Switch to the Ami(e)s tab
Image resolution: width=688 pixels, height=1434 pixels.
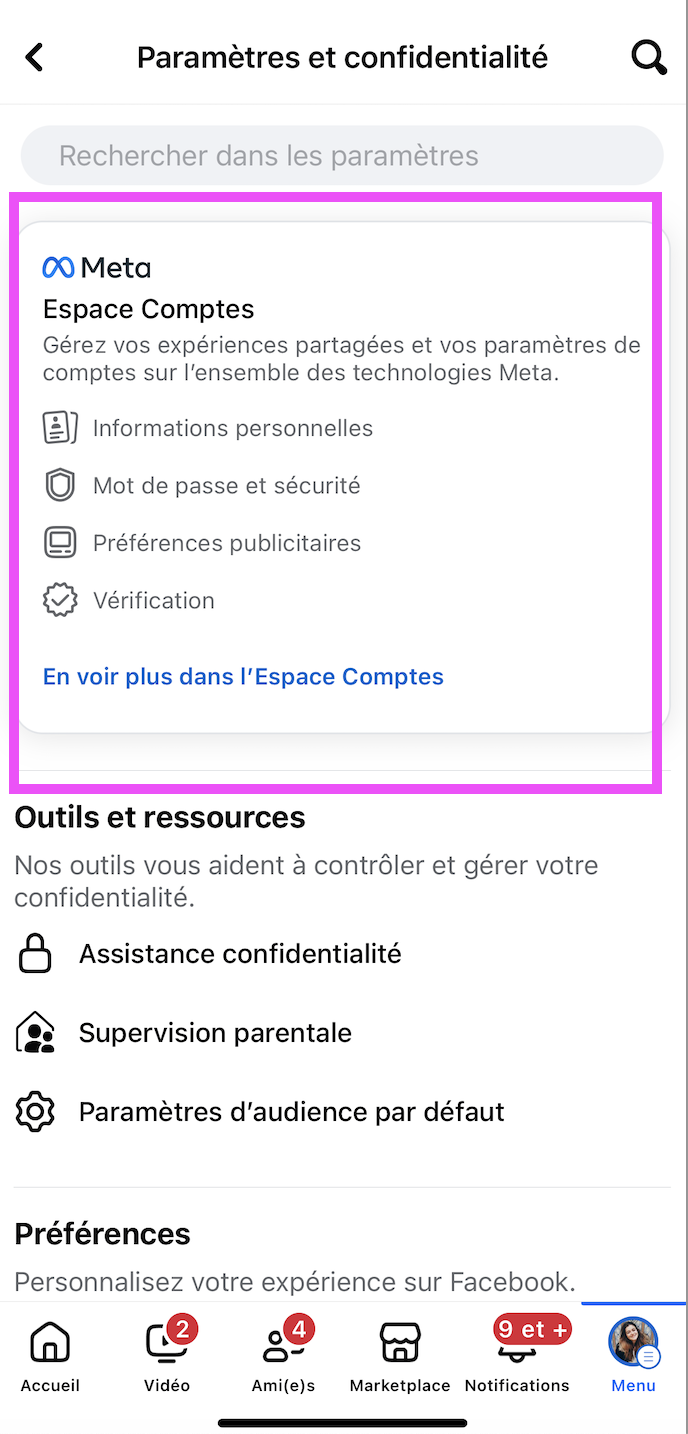(283, 1356)
